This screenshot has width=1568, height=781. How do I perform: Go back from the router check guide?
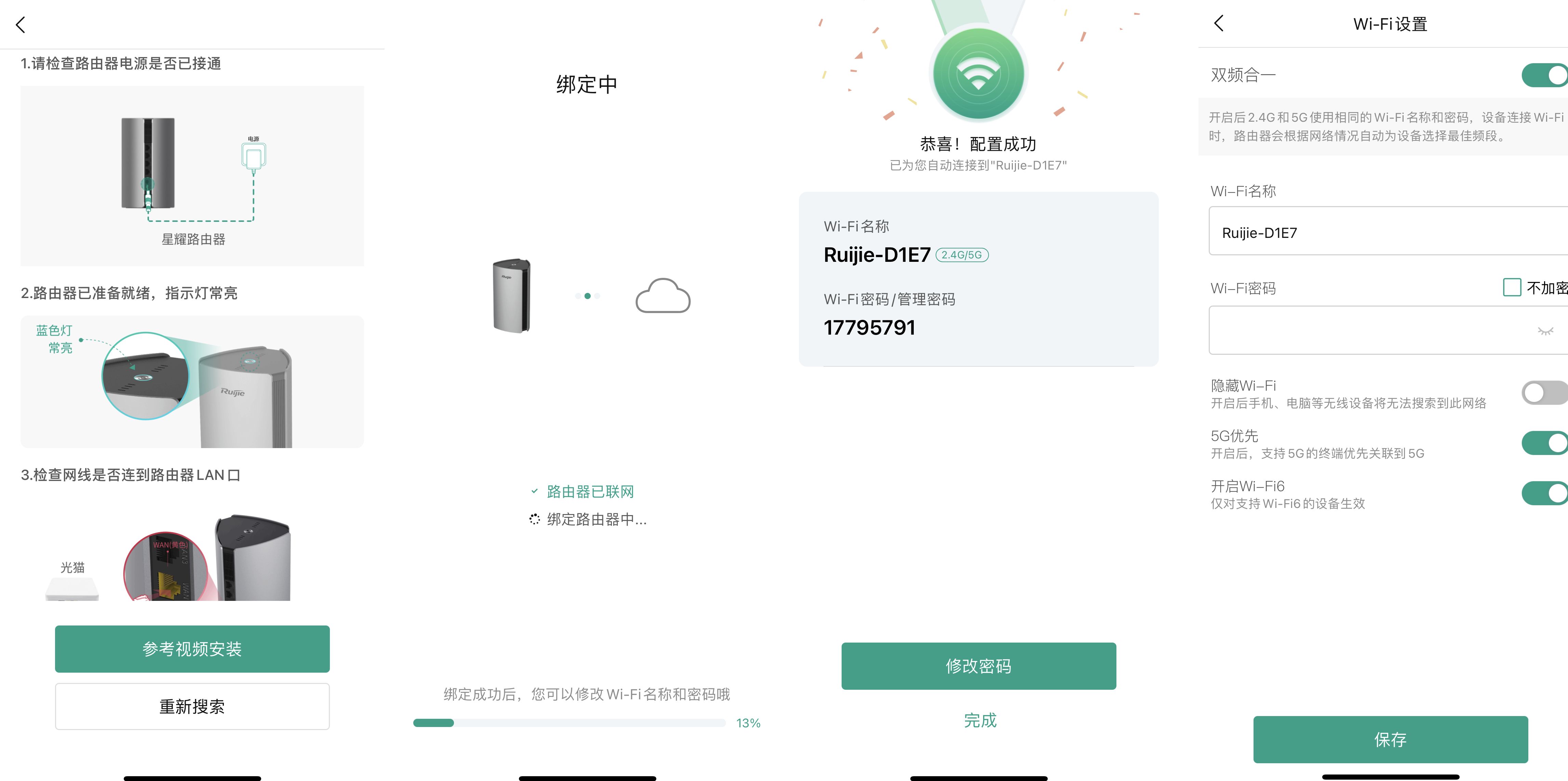tap(21, 25)
